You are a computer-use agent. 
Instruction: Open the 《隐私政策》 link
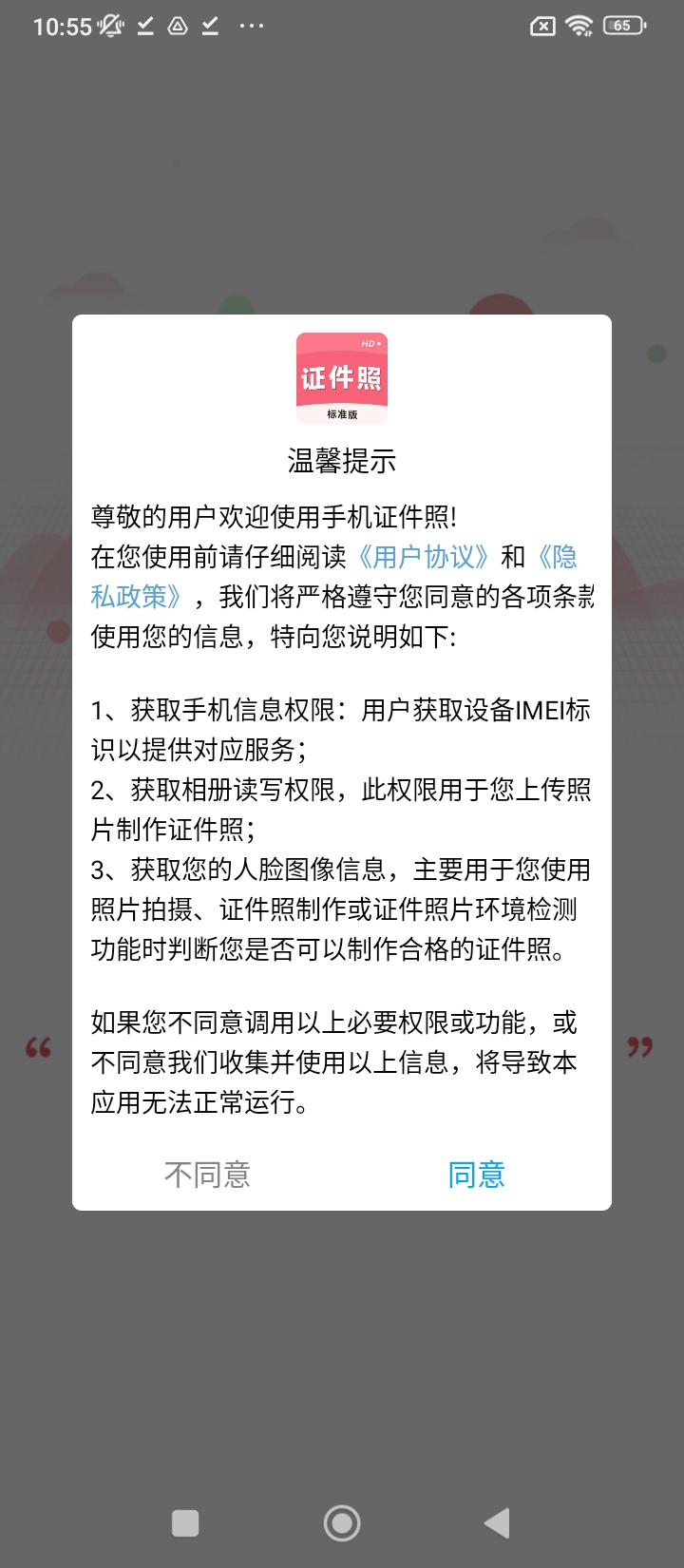tap(137, 597)
